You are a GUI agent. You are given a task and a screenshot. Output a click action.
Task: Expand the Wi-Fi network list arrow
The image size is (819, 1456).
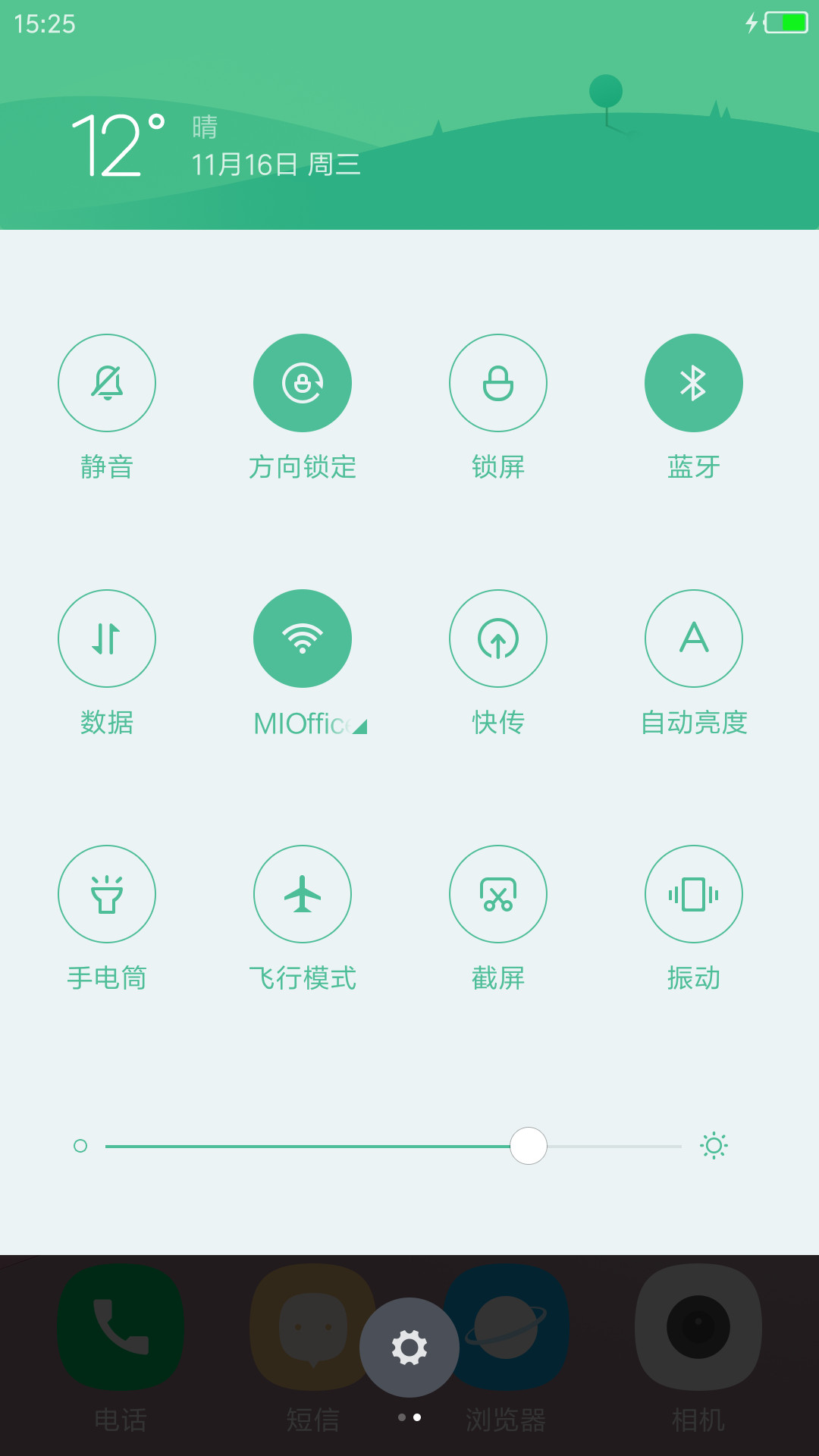(x=359, y=726)
